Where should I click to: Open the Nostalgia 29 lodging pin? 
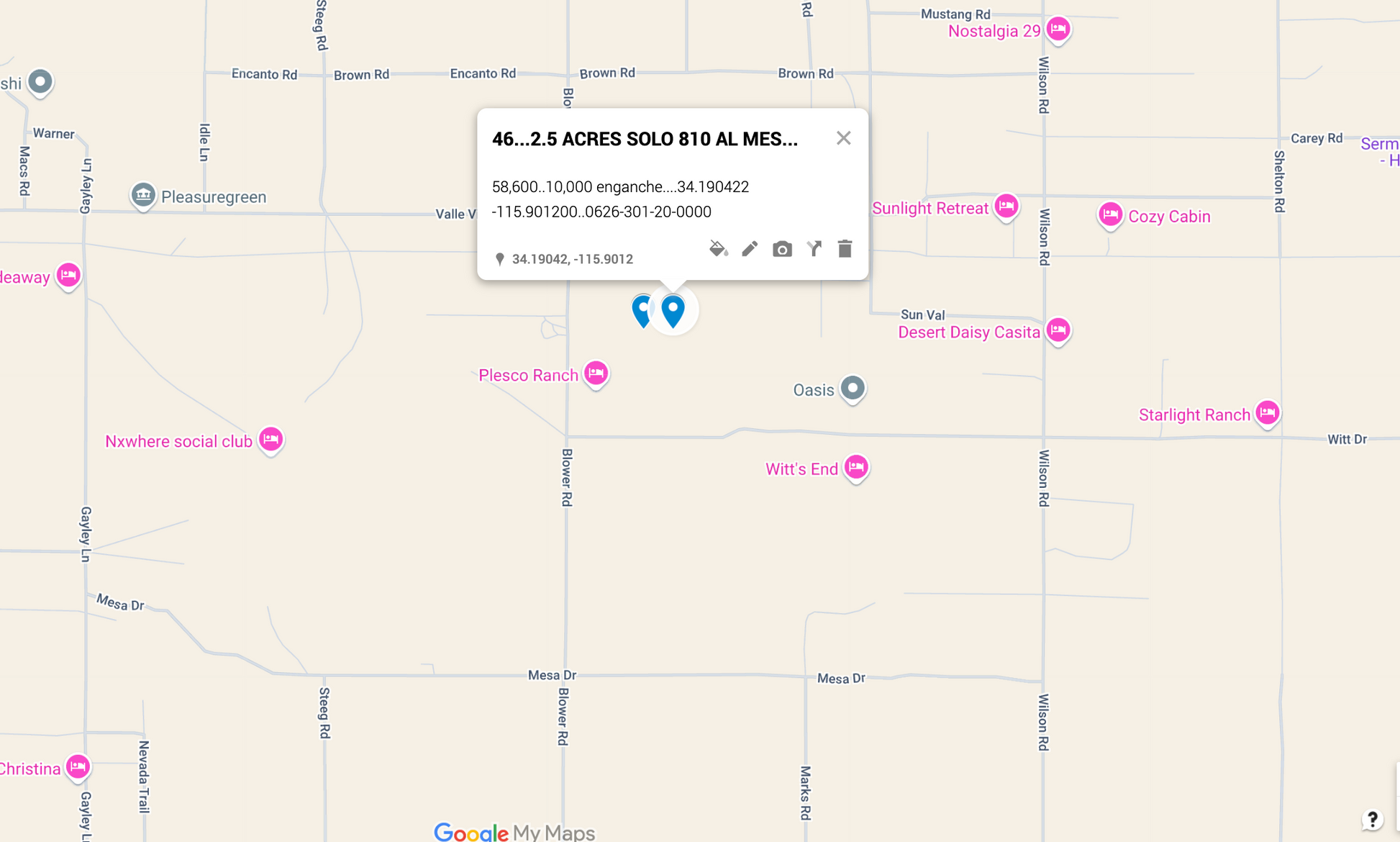[1058, 30]
